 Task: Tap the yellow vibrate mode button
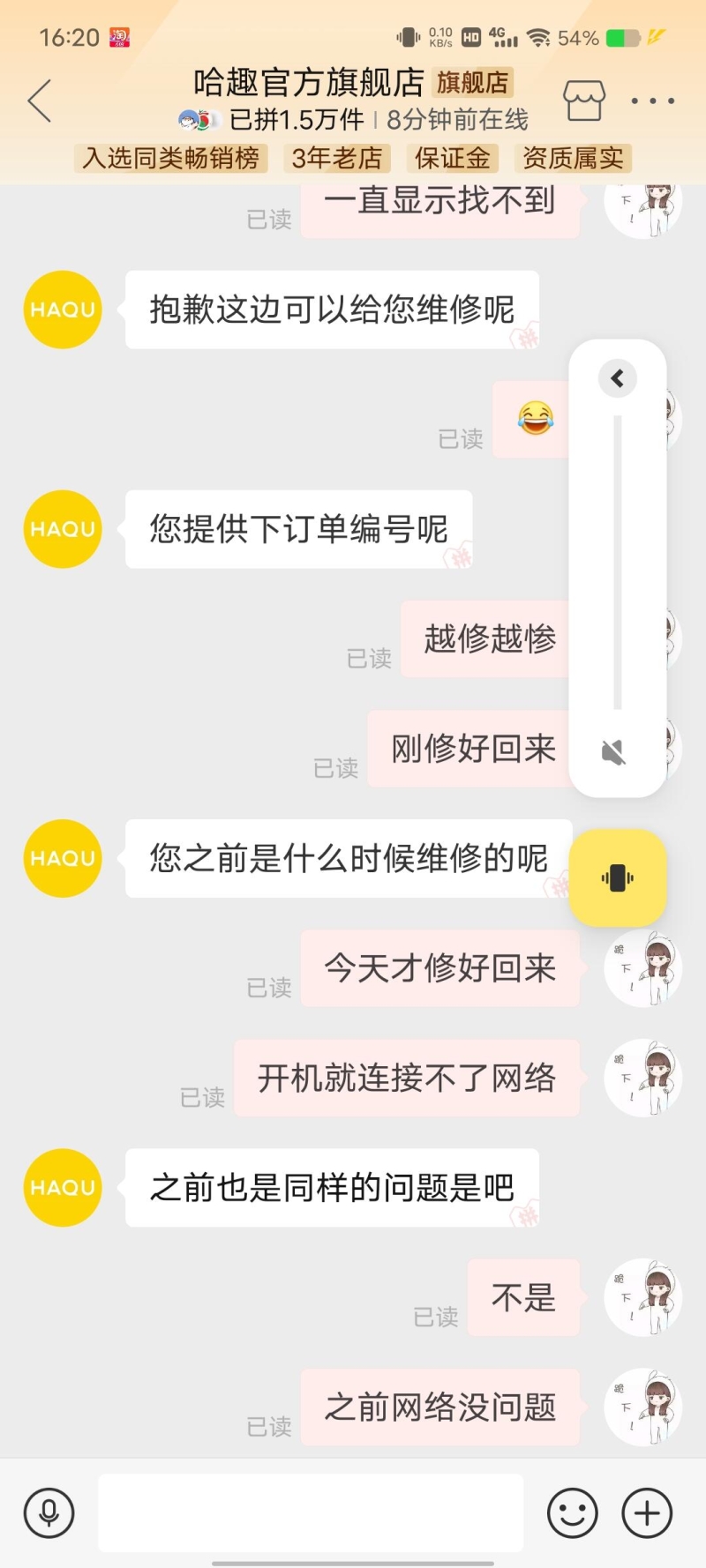[617, 878]
